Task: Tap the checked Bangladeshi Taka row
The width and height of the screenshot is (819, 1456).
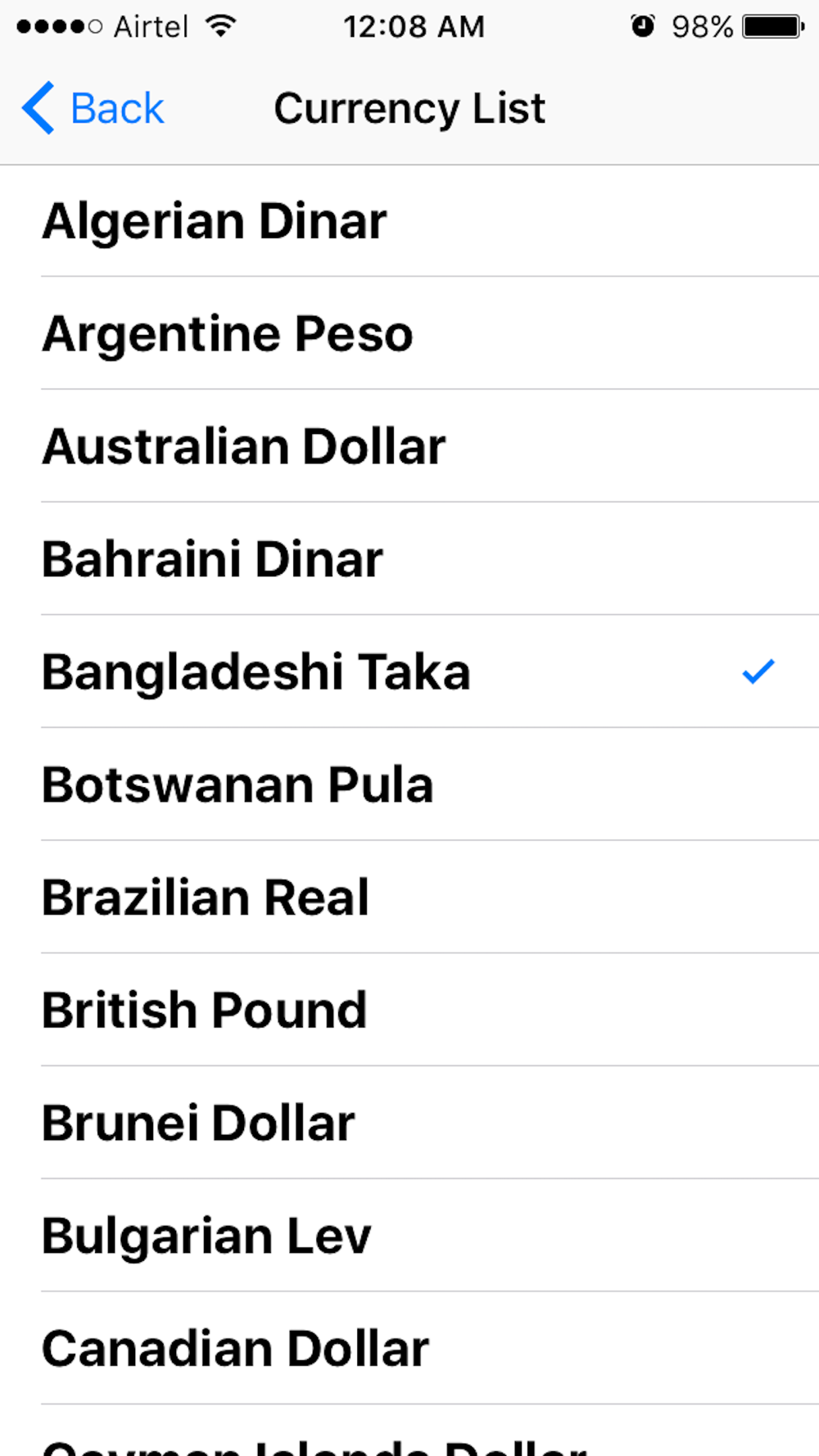Action: pos(409,671)
